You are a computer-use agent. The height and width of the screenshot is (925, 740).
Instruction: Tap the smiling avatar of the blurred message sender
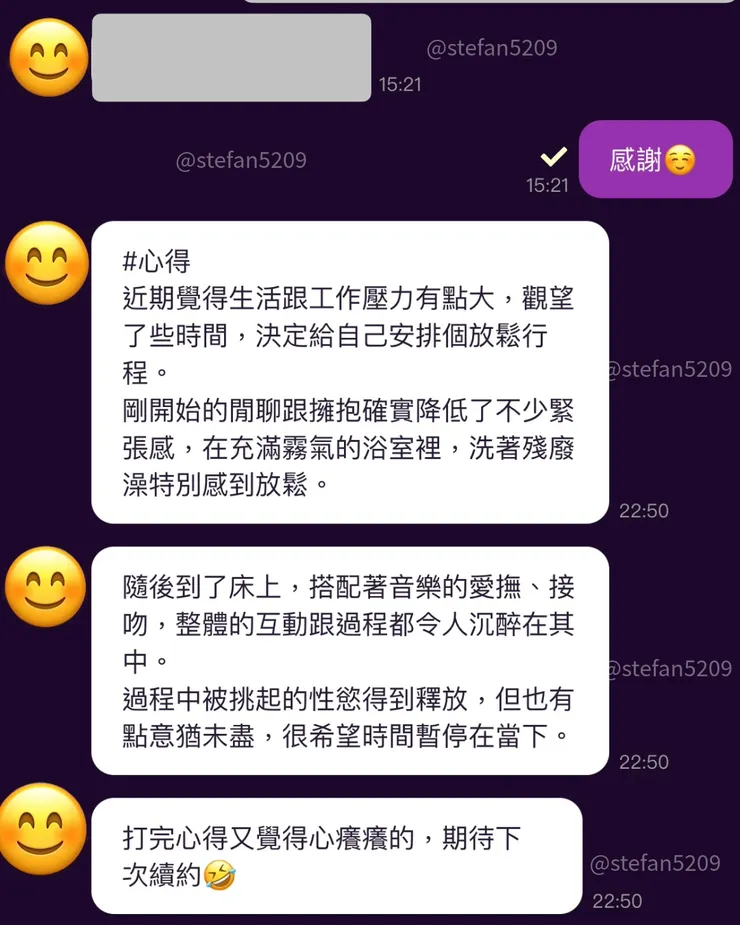[x=47, y=57]
